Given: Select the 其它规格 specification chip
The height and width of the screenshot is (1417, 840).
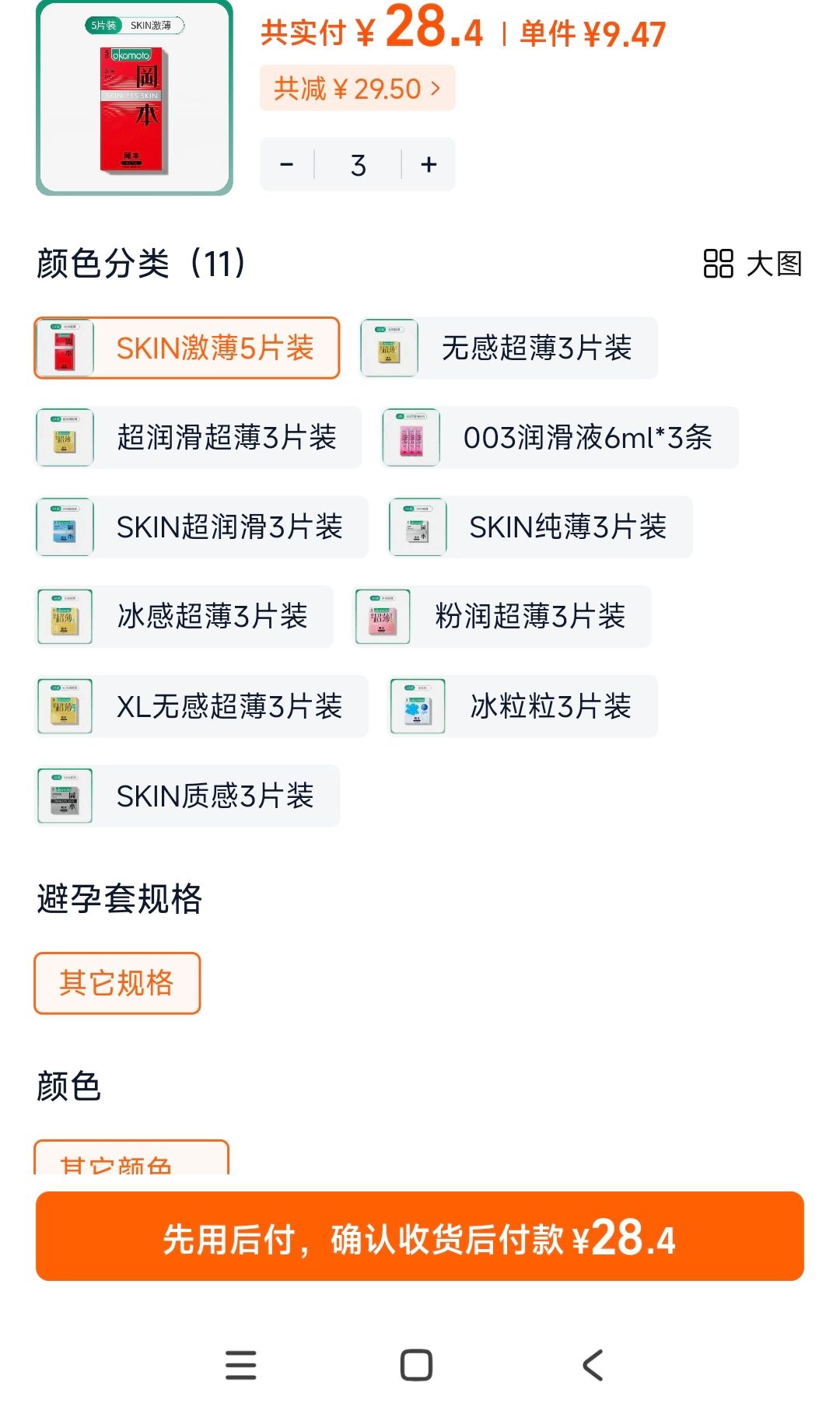Looking at the screenshot, I should point(117,983).
